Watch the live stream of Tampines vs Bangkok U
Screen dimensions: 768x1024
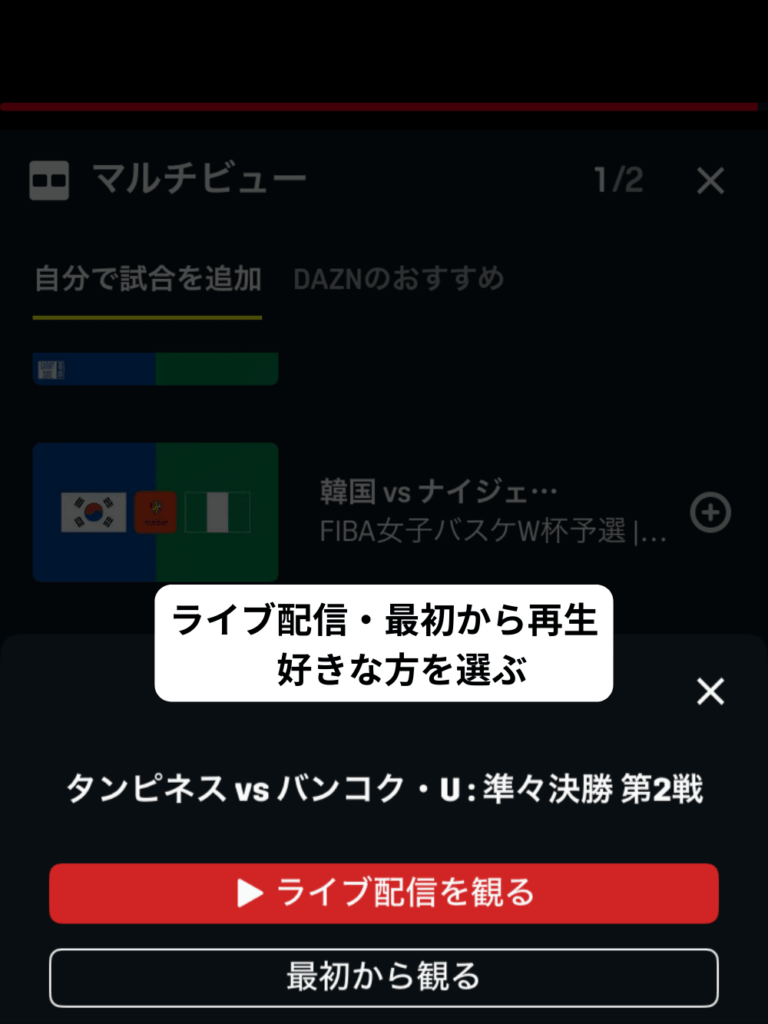point(384,893)
